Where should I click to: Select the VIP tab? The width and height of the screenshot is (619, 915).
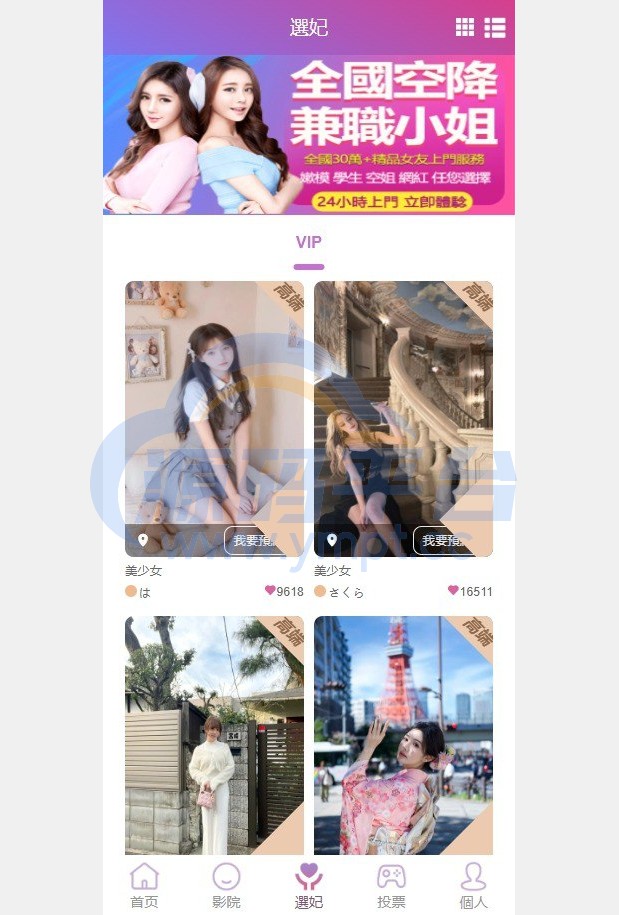(x=309, y=242)
